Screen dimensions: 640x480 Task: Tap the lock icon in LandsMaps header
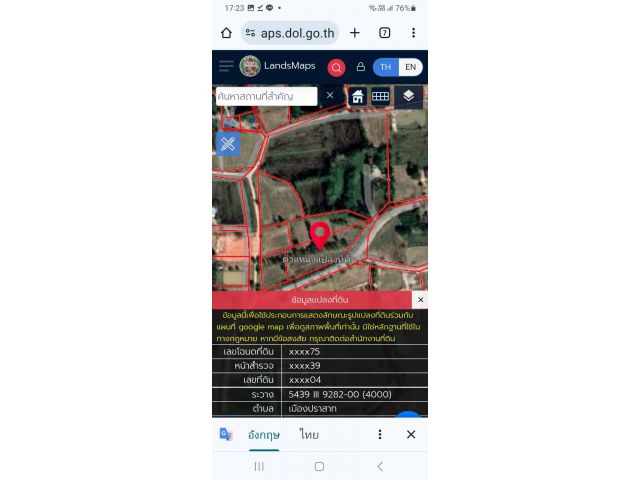(x=360, y=67)
